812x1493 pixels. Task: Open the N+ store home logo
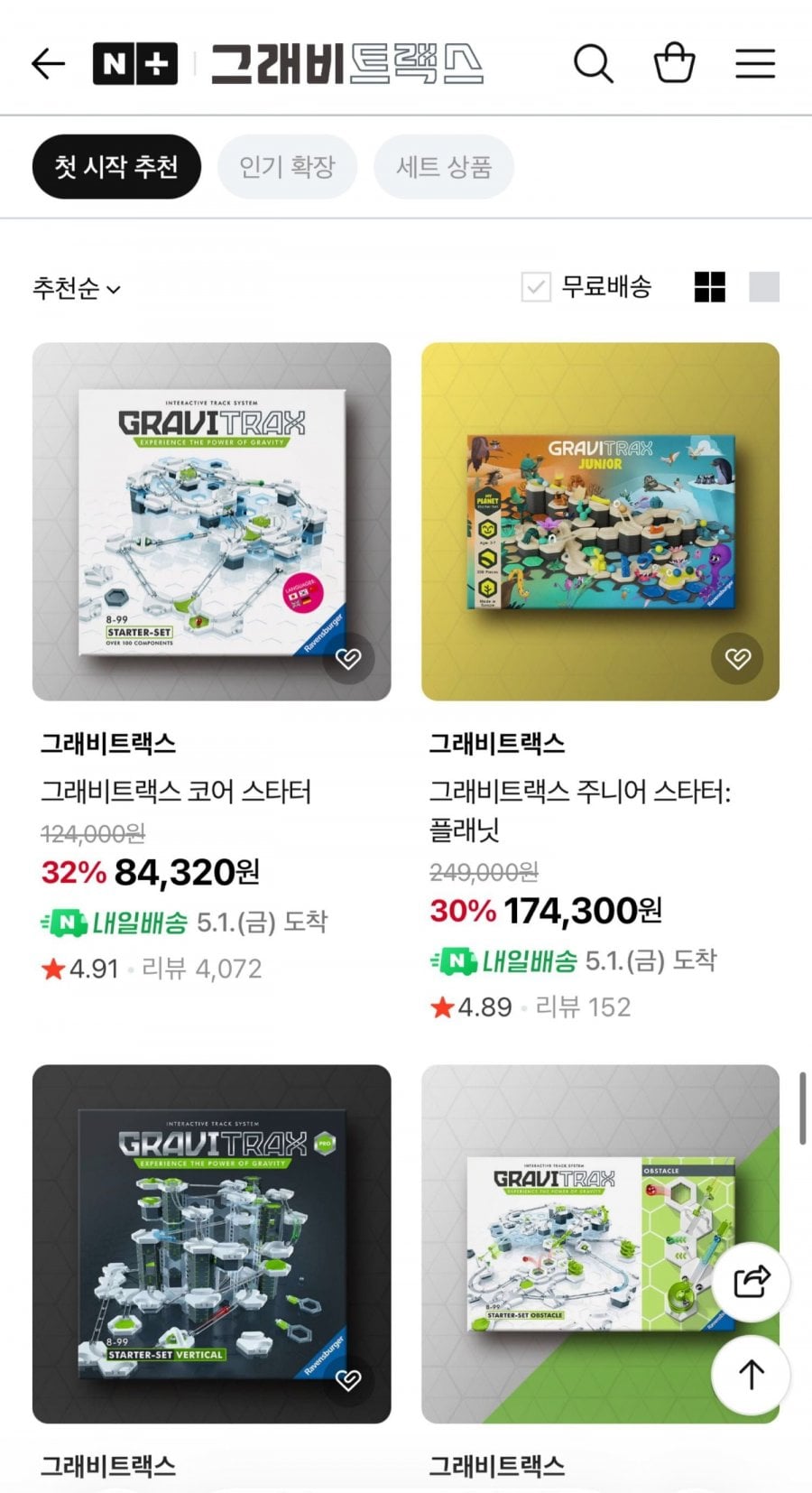135,64
